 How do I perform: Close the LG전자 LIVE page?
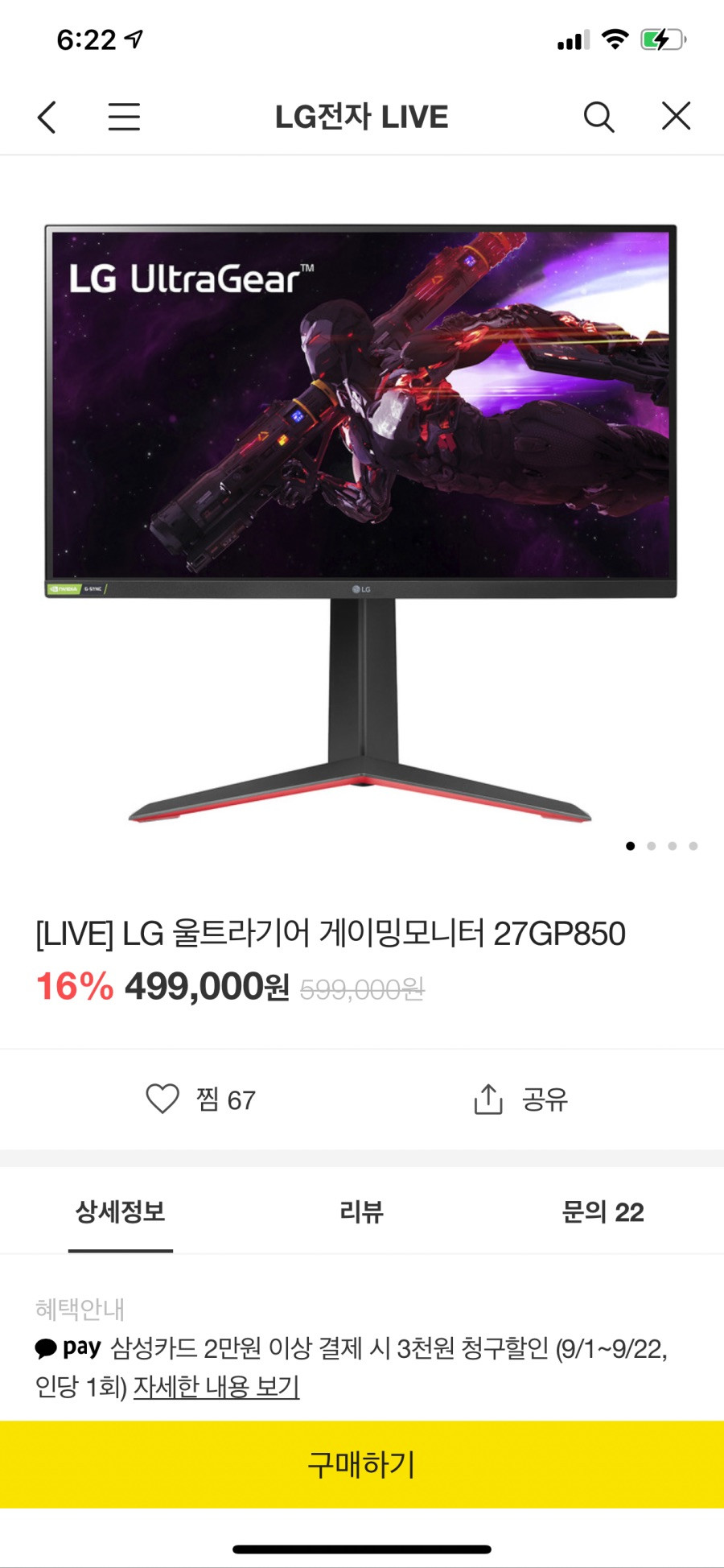coord(677,116)
